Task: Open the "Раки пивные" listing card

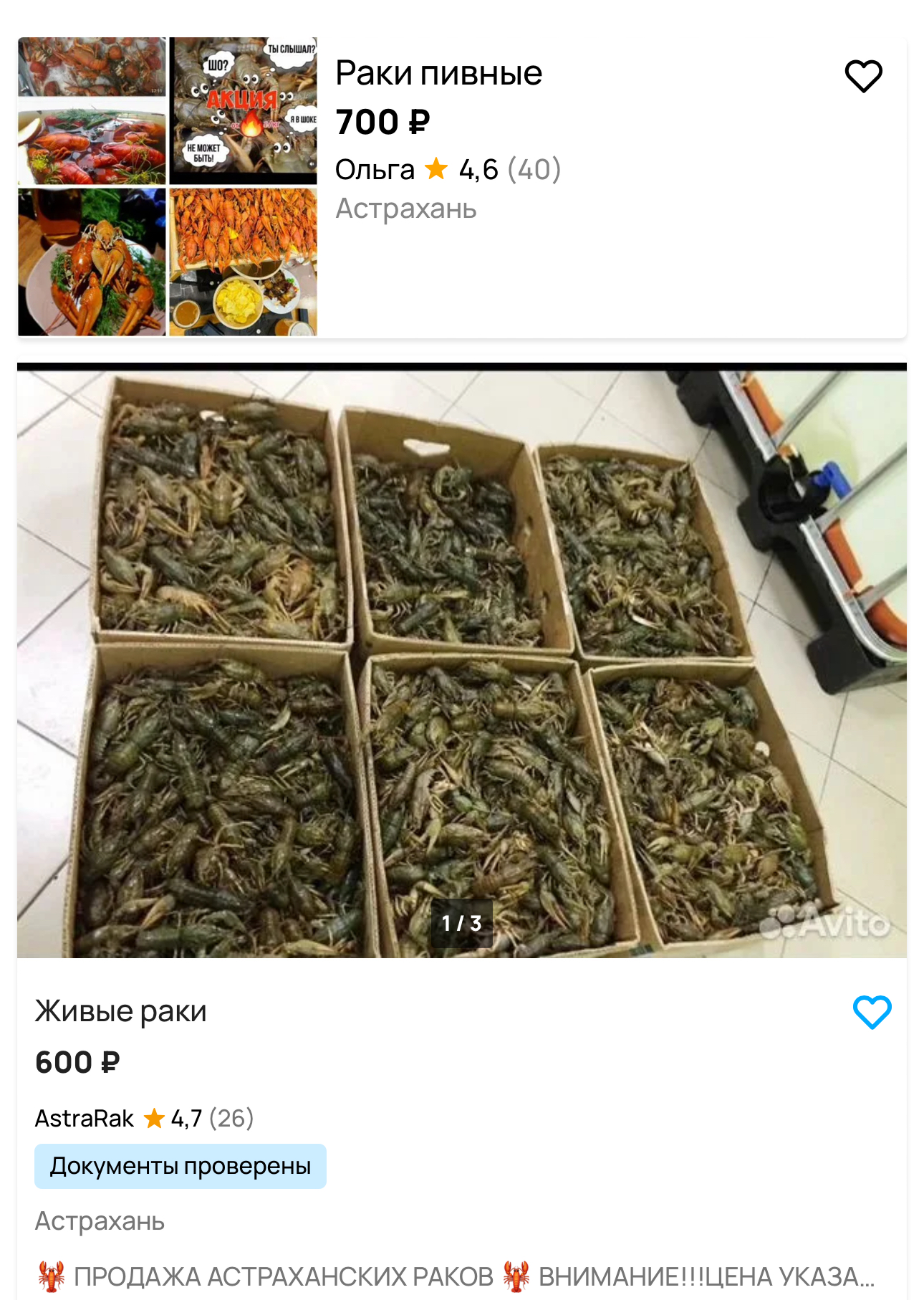Action: pyautogui.click(x=438, y=74)
